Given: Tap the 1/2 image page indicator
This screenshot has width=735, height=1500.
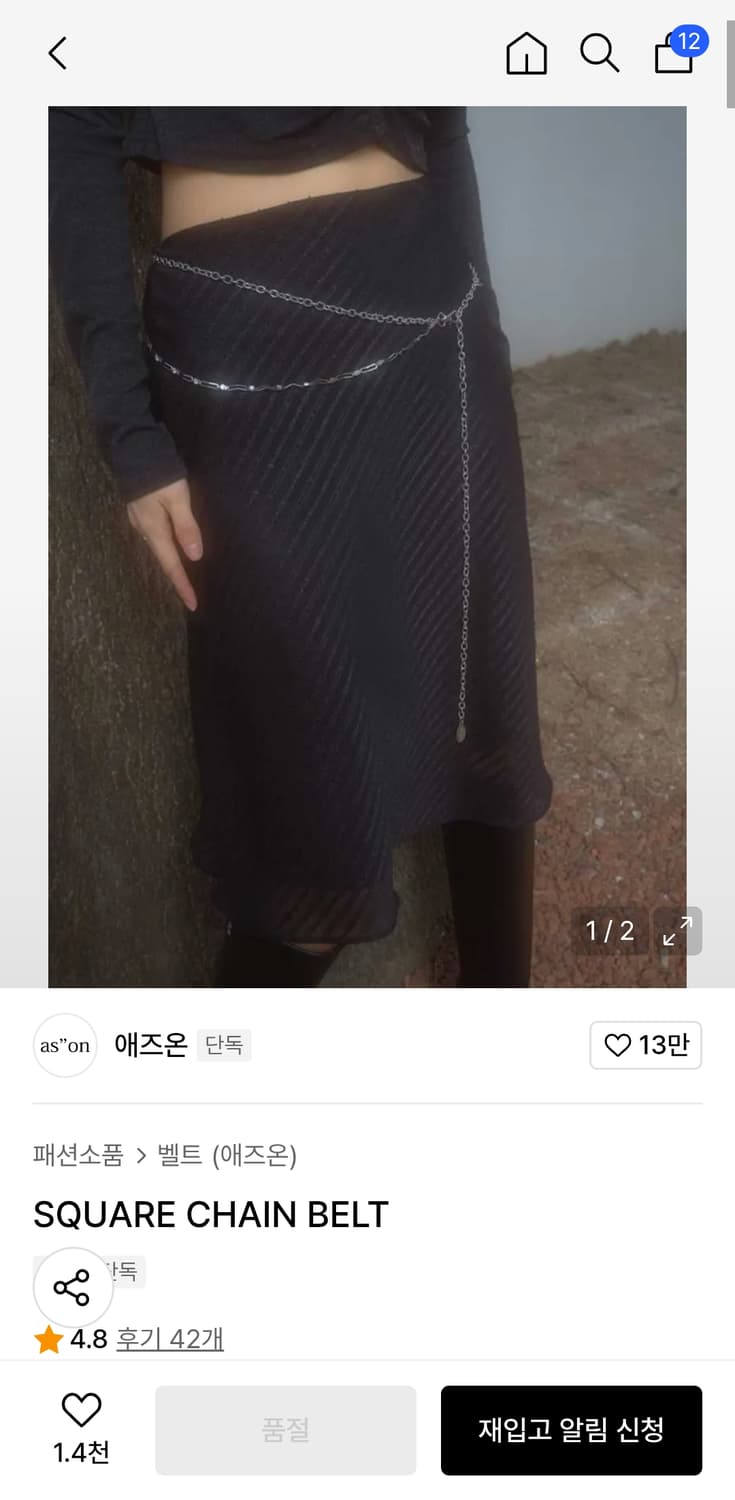Looking at the screenshot, I should click(x=608, y=931).
